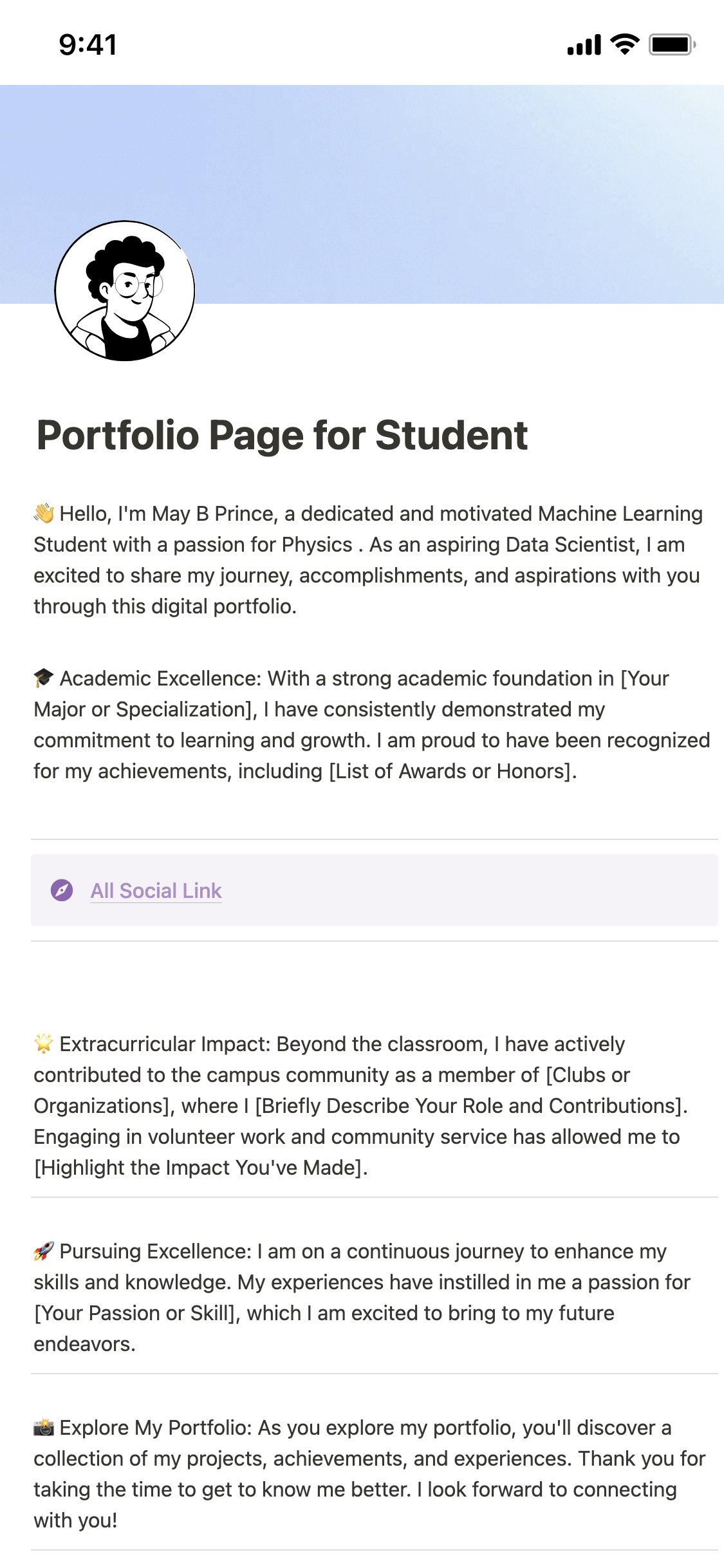
Task: Tap the 9:41 time display
Action: (x=86, y=43)
